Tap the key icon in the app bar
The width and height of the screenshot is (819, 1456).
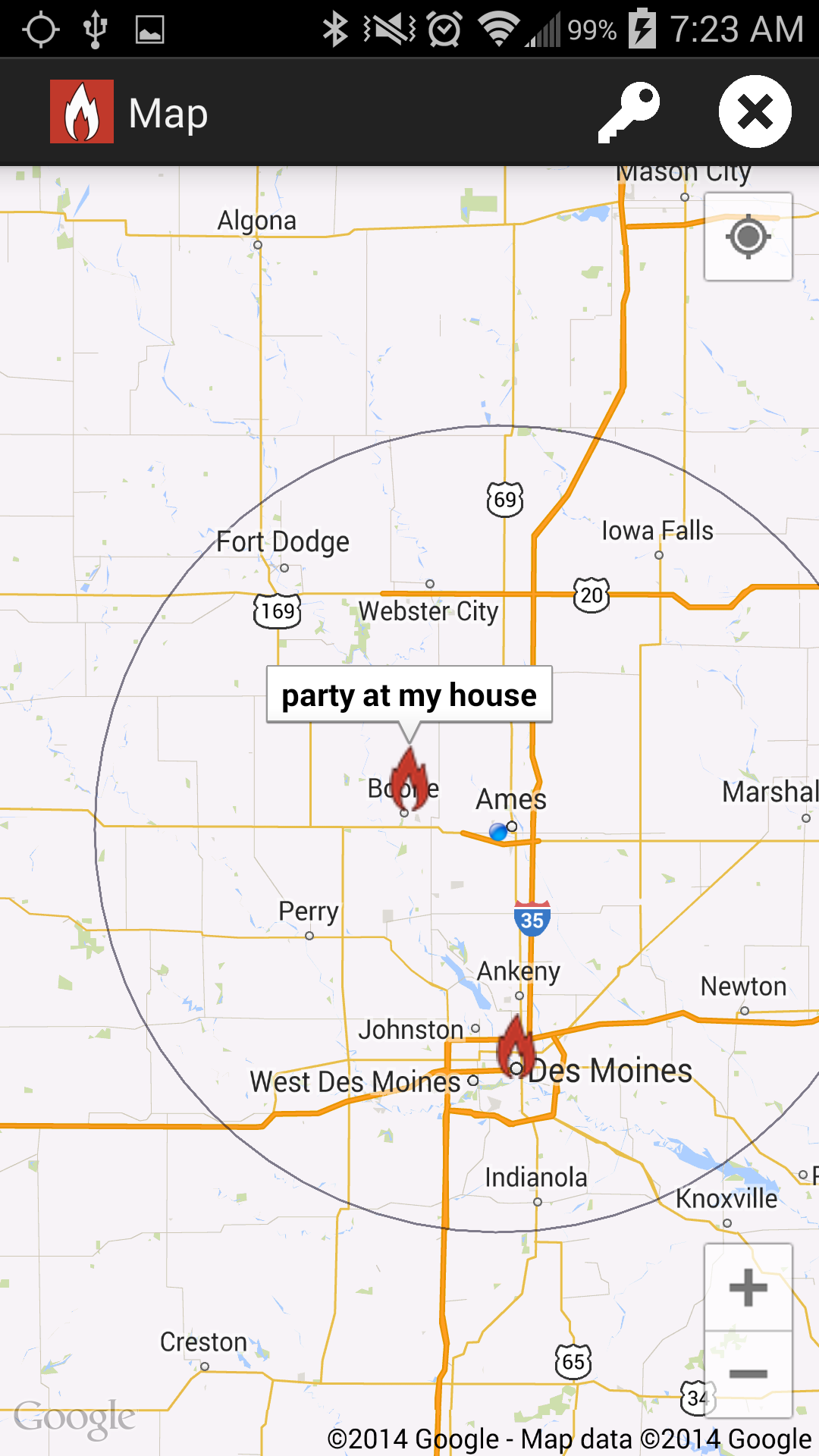point(629,112)
